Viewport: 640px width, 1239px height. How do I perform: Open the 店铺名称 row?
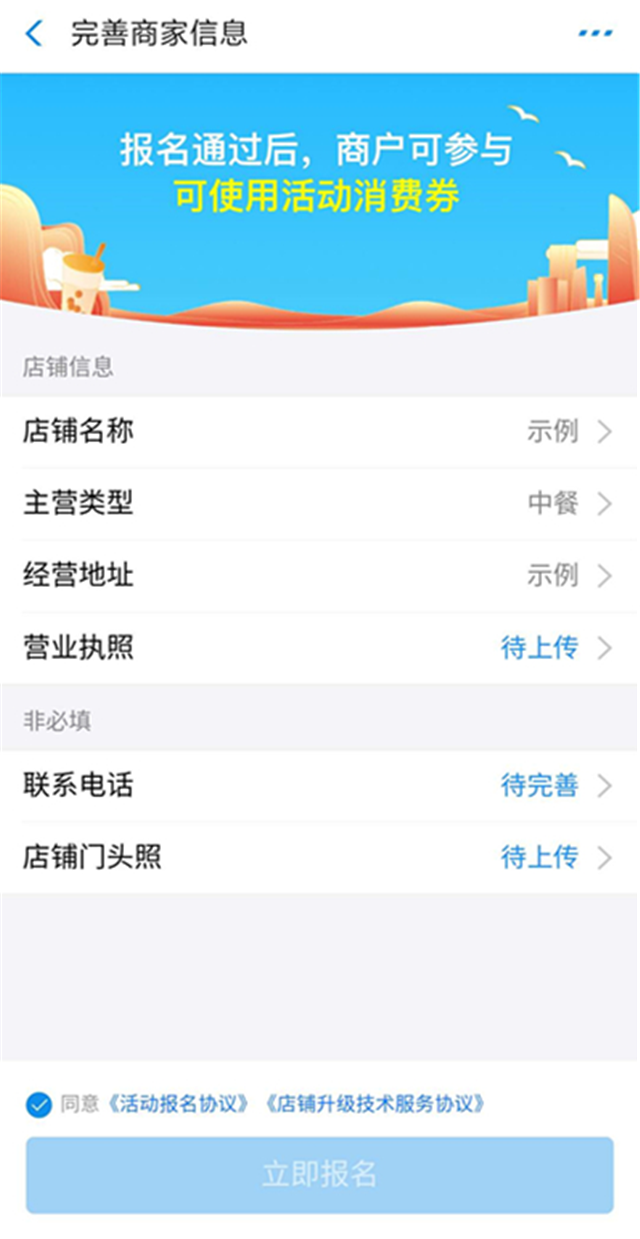(320, 432)
